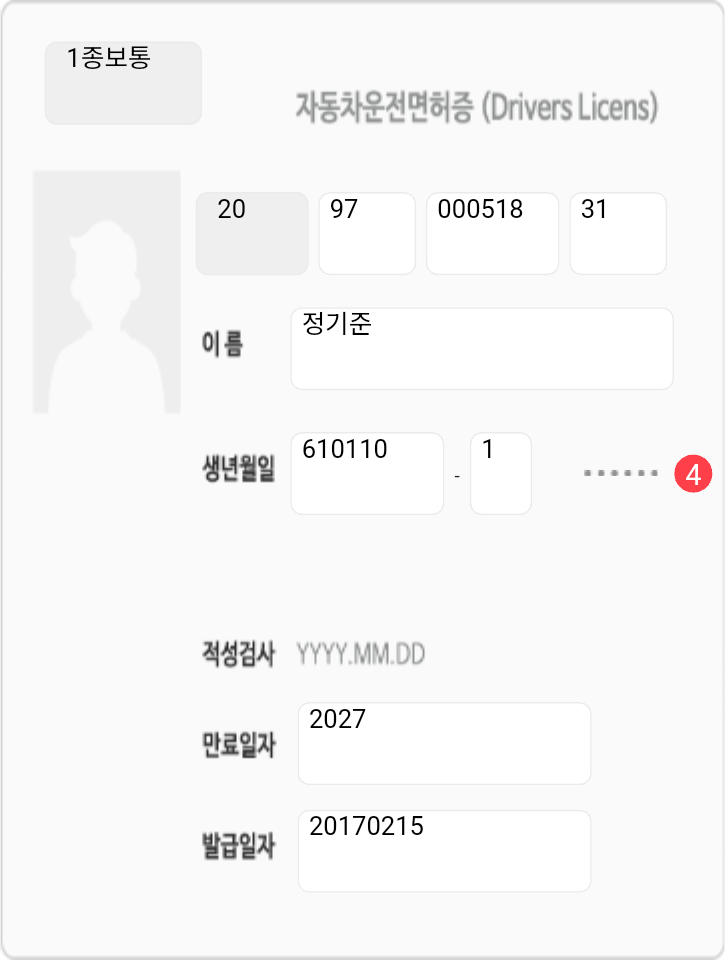Edit the license number field showing 97
Image resolution: width=726 pixels, height=960 pixels.
click(x=367, y=233)
